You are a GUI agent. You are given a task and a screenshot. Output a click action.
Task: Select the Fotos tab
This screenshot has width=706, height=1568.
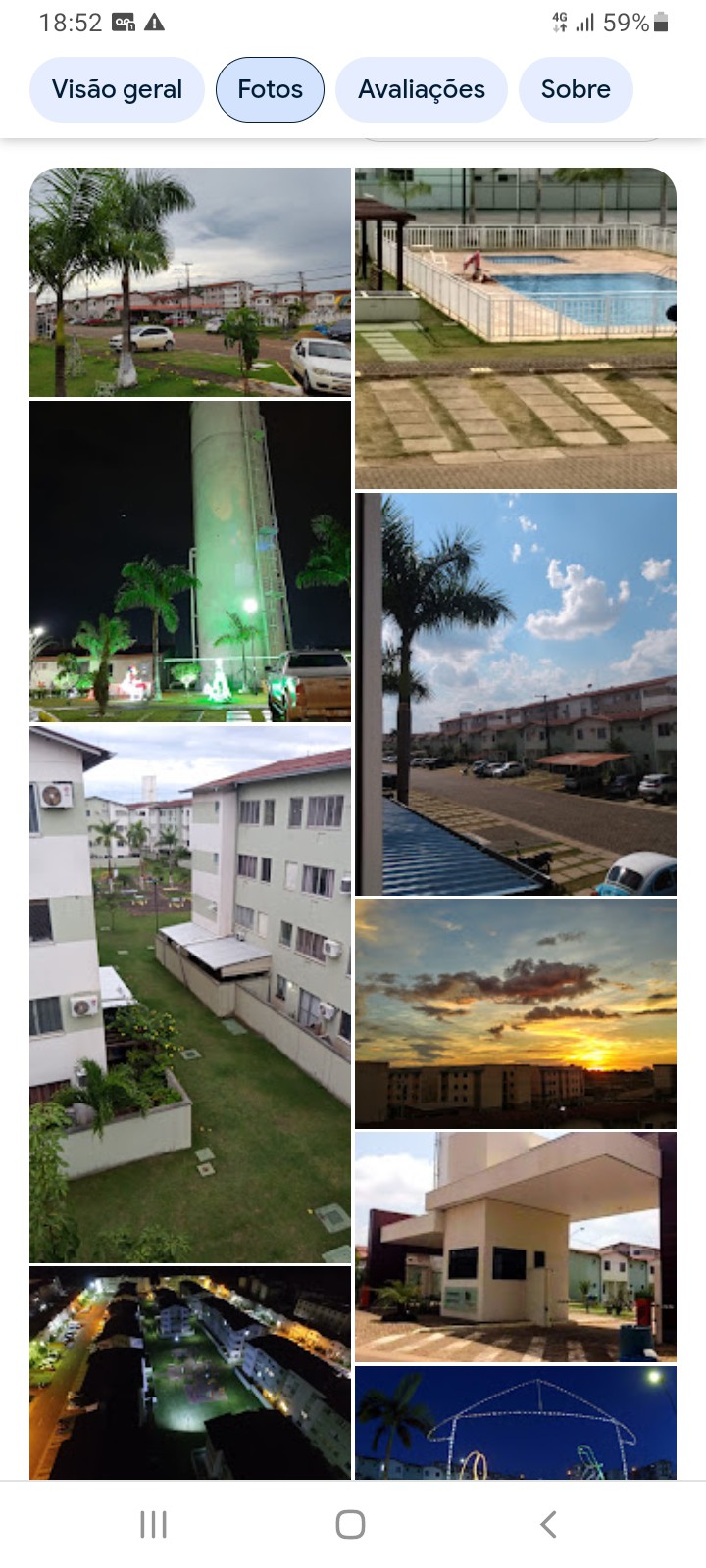270,89
